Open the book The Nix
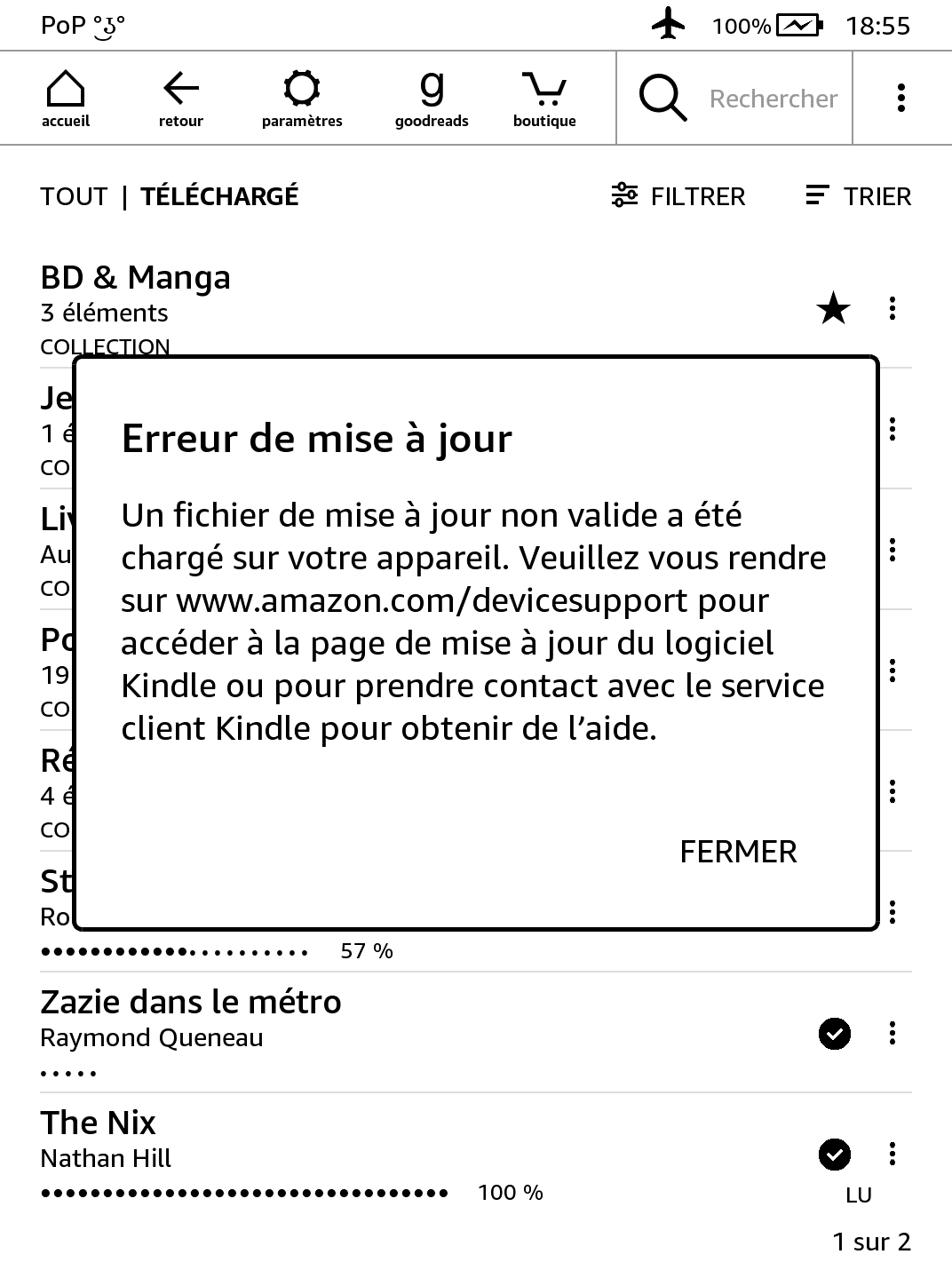Screen dimensions: 952x1286 tap(98, 1123)
